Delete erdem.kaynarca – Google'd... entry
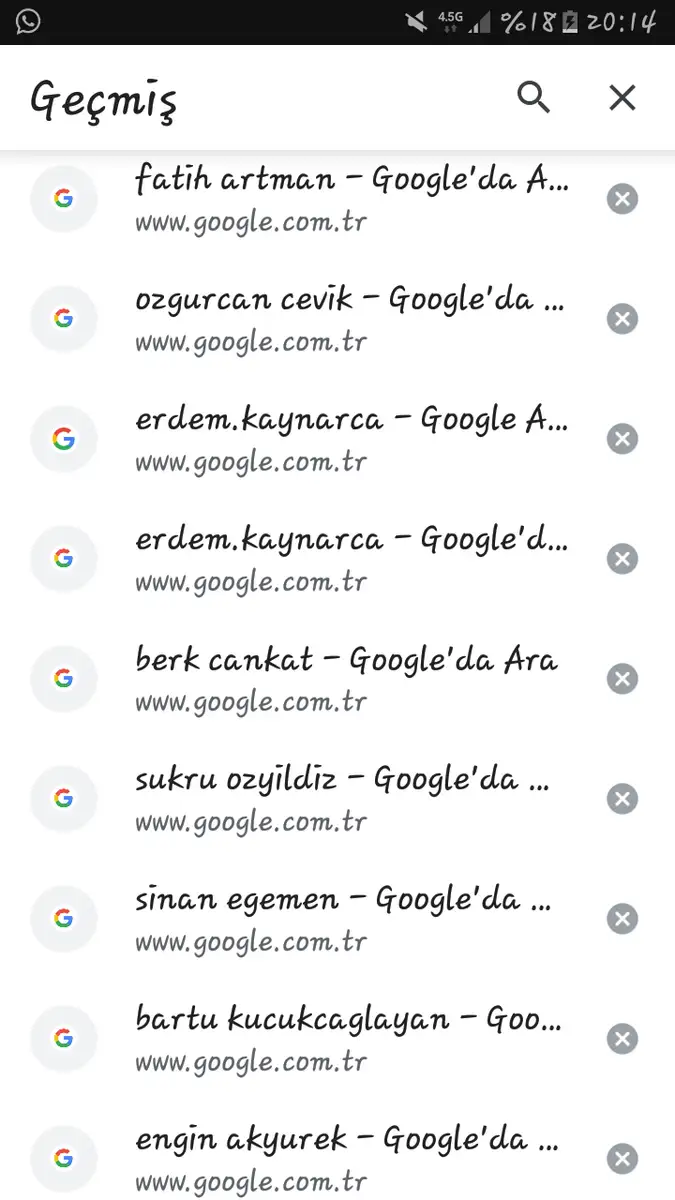This screenshot has height=1200, width=675. point(622,559)
